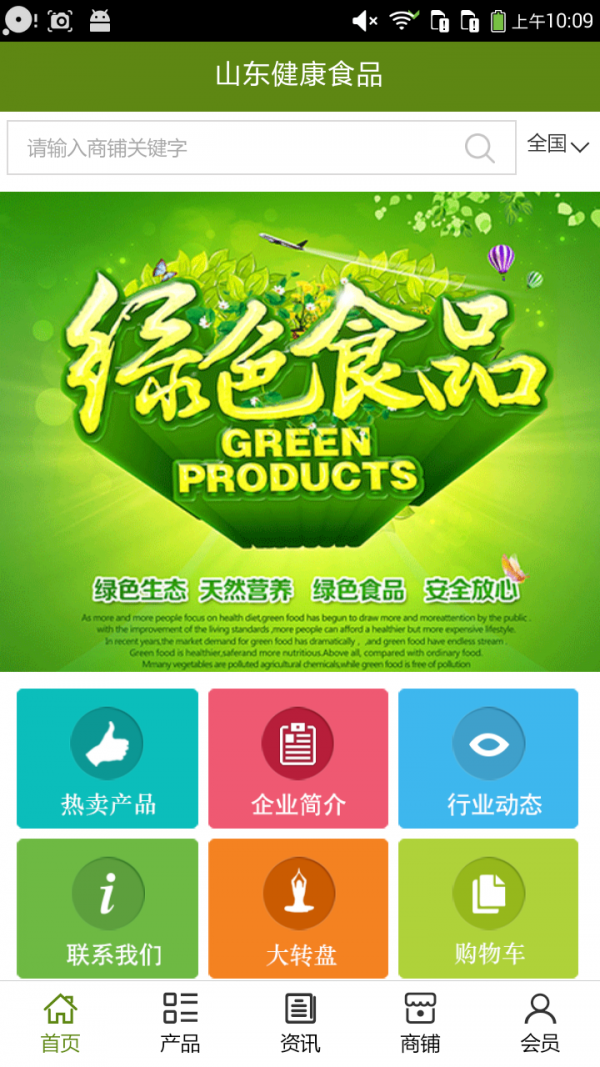Launch the 大转盘 lucky wheel
This screenshot has height=1067, width=600.
(x=298, y=908)
